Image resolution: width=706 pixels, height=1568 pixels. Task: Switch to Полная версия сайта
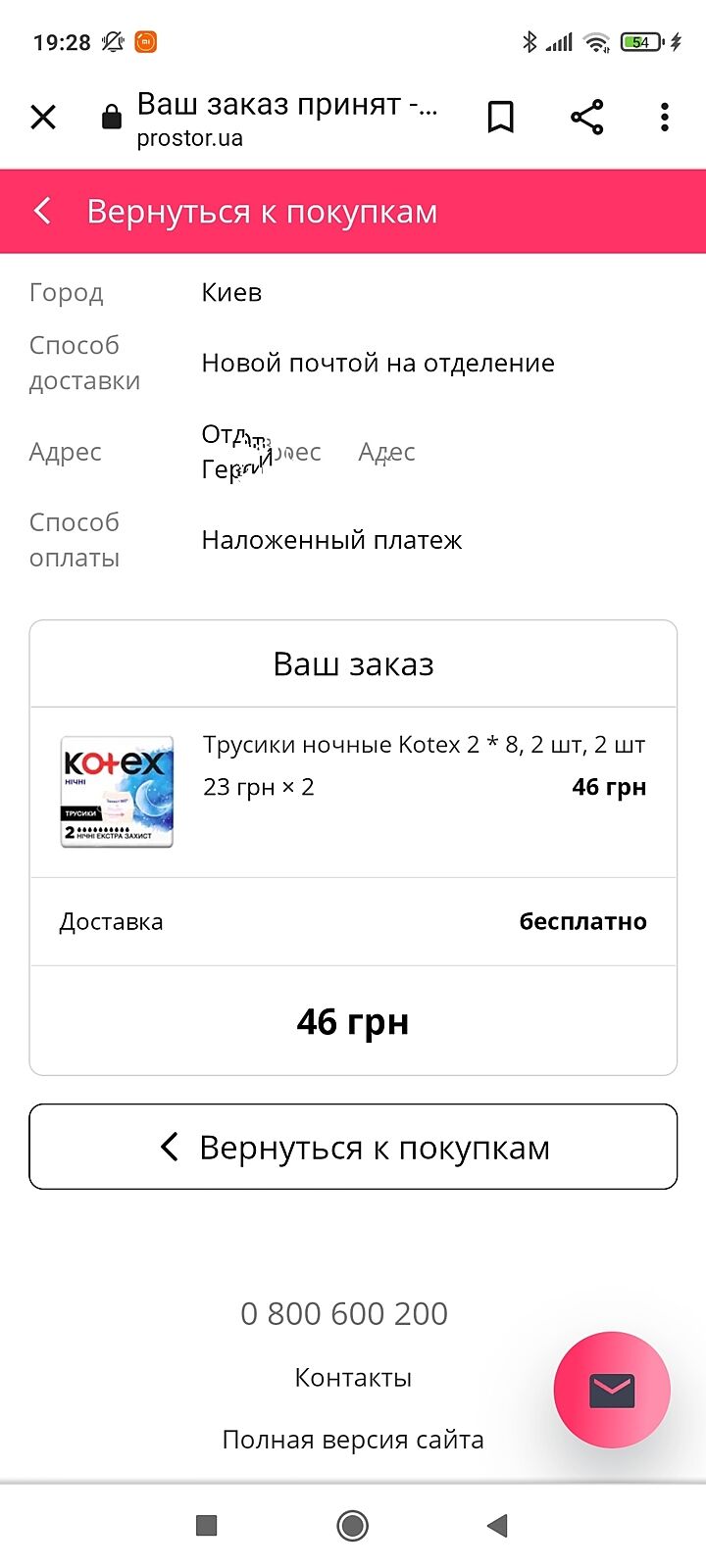(353, 1440)
